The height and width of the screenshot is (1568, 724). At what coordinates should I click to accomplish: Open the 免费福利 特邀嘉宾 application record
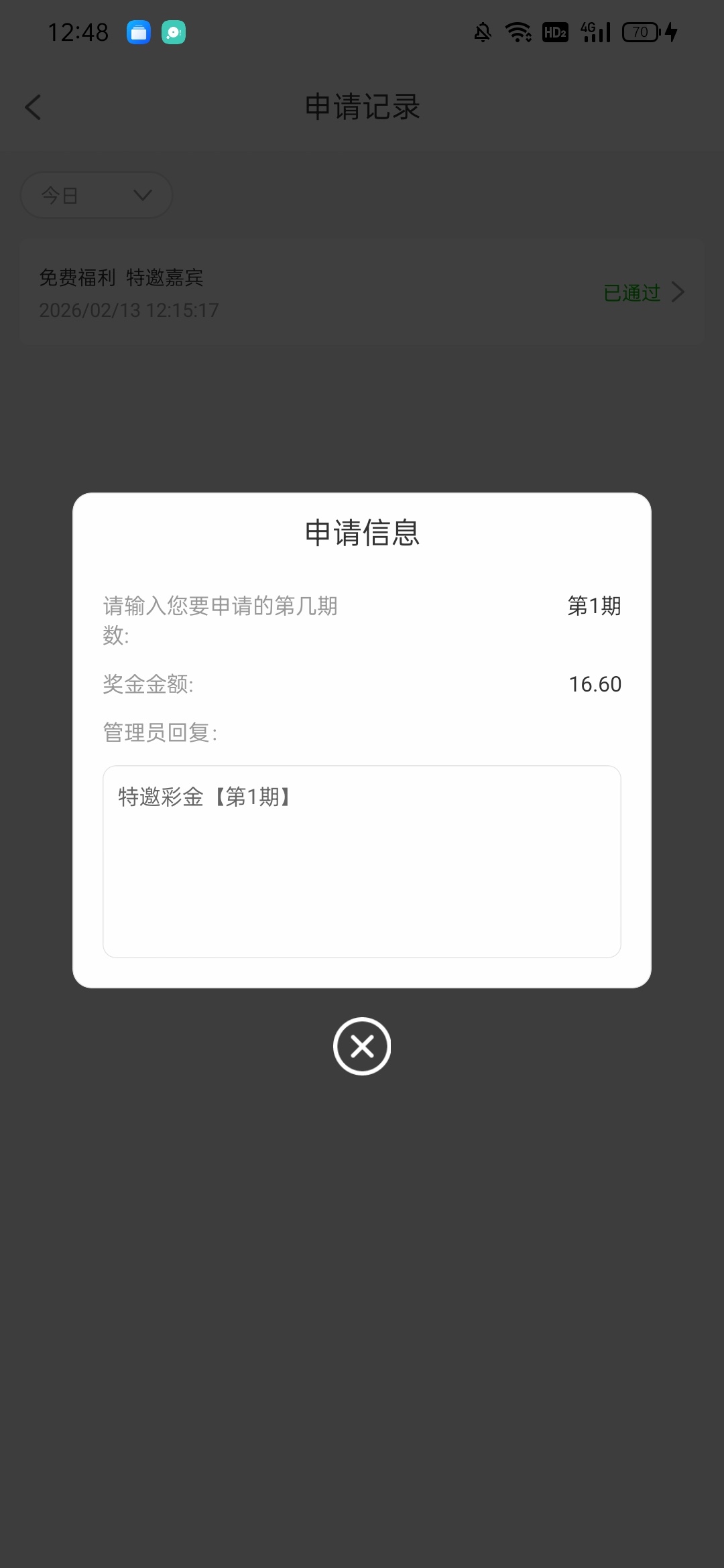(362, 293)
